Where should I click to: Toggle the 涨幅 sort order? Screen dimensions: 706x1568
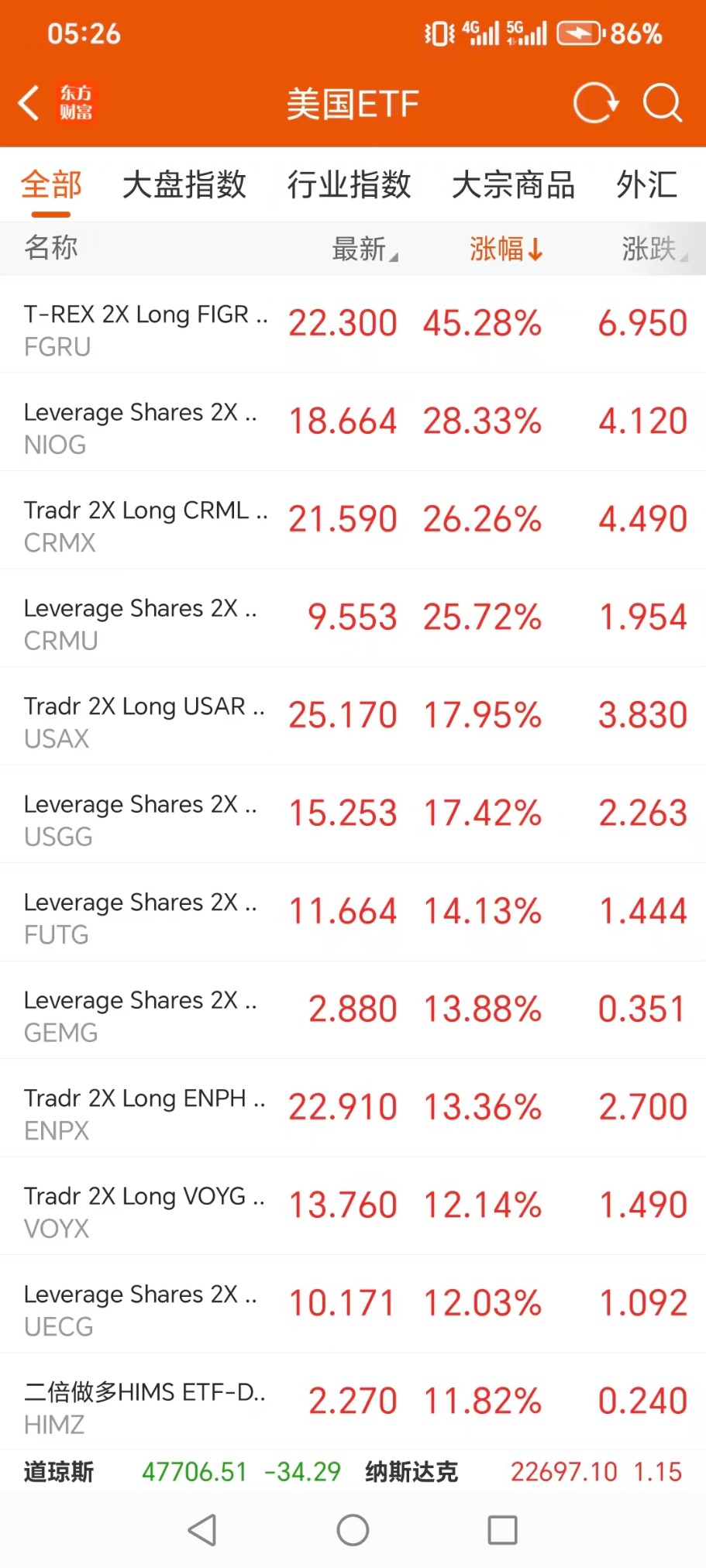coord(505,249)
